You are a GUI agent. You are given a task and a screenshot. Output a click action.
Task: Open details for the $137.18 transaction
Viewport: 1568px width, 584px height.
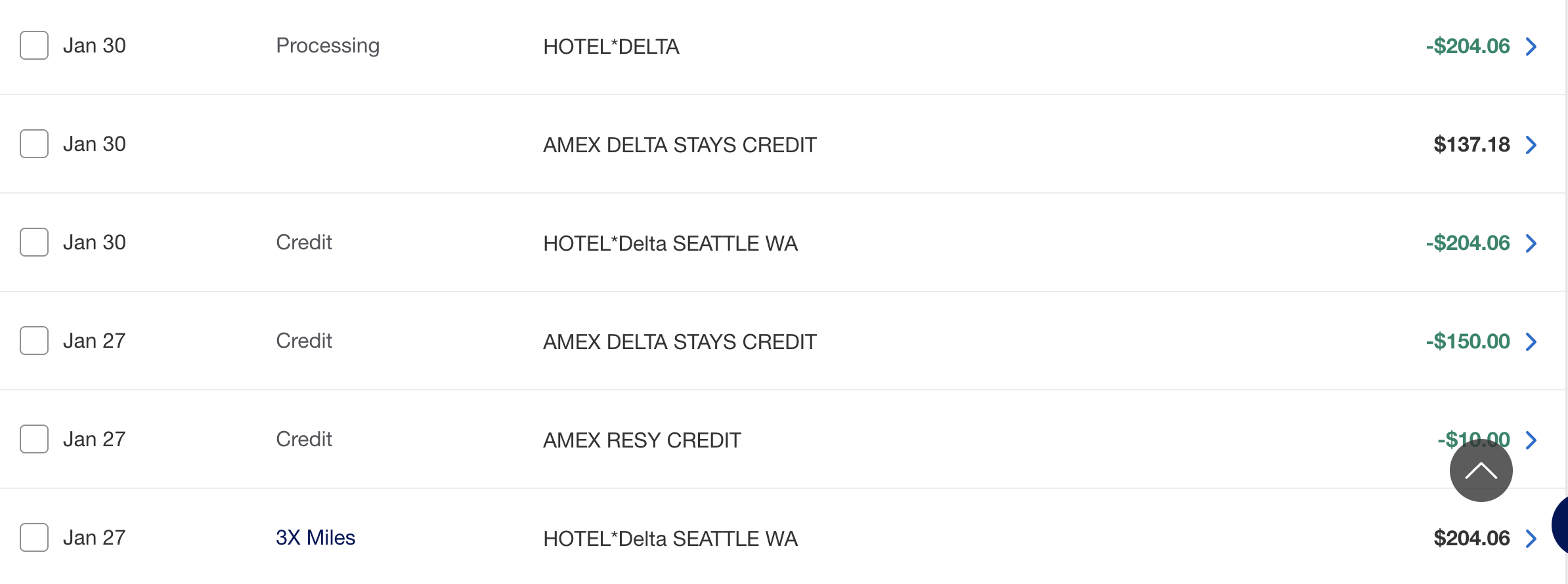(x=1531, y=144)
